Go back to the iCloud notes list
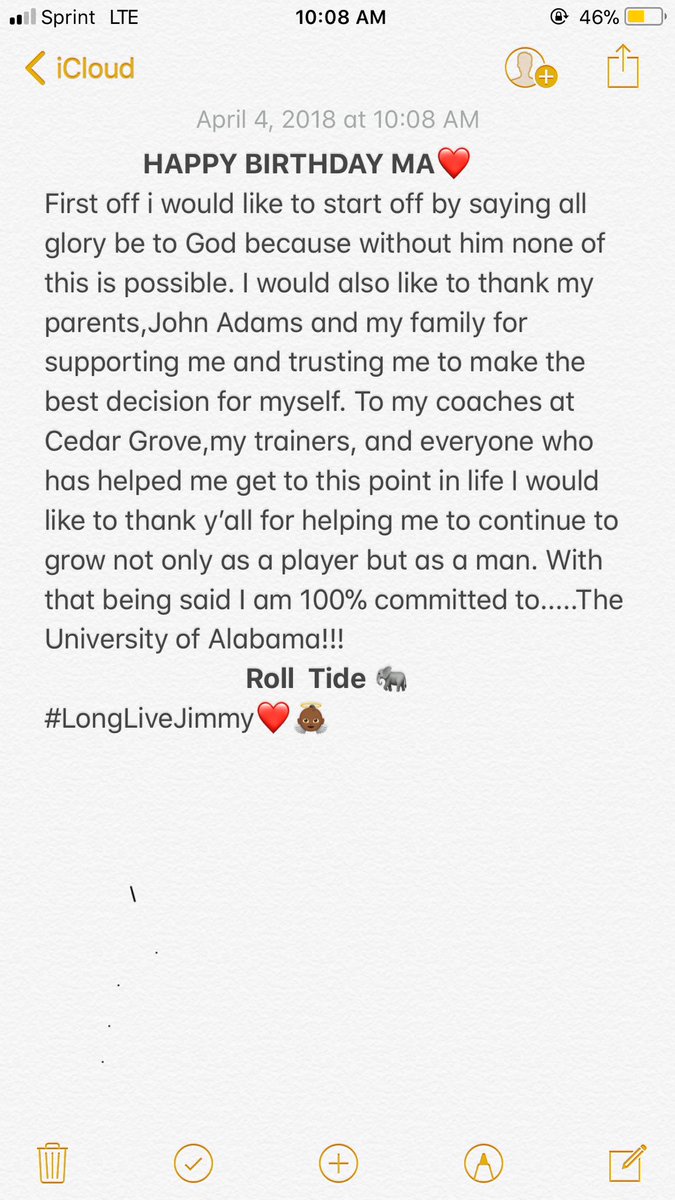This screenshot has height=1200, width=675. click(79, 69)
